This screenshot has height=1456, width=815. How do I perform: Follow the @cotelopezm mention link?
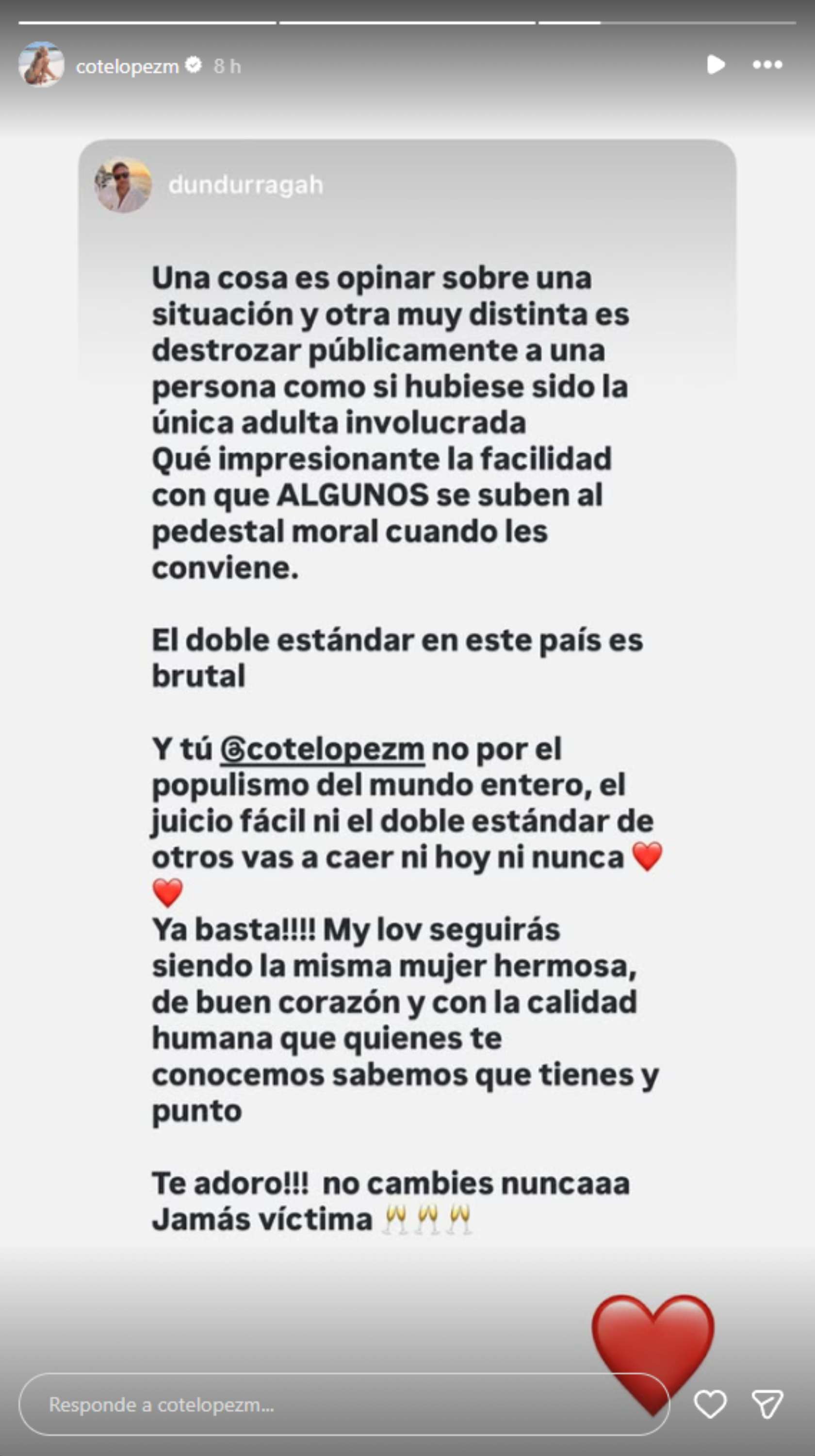(x=322, y=749)
